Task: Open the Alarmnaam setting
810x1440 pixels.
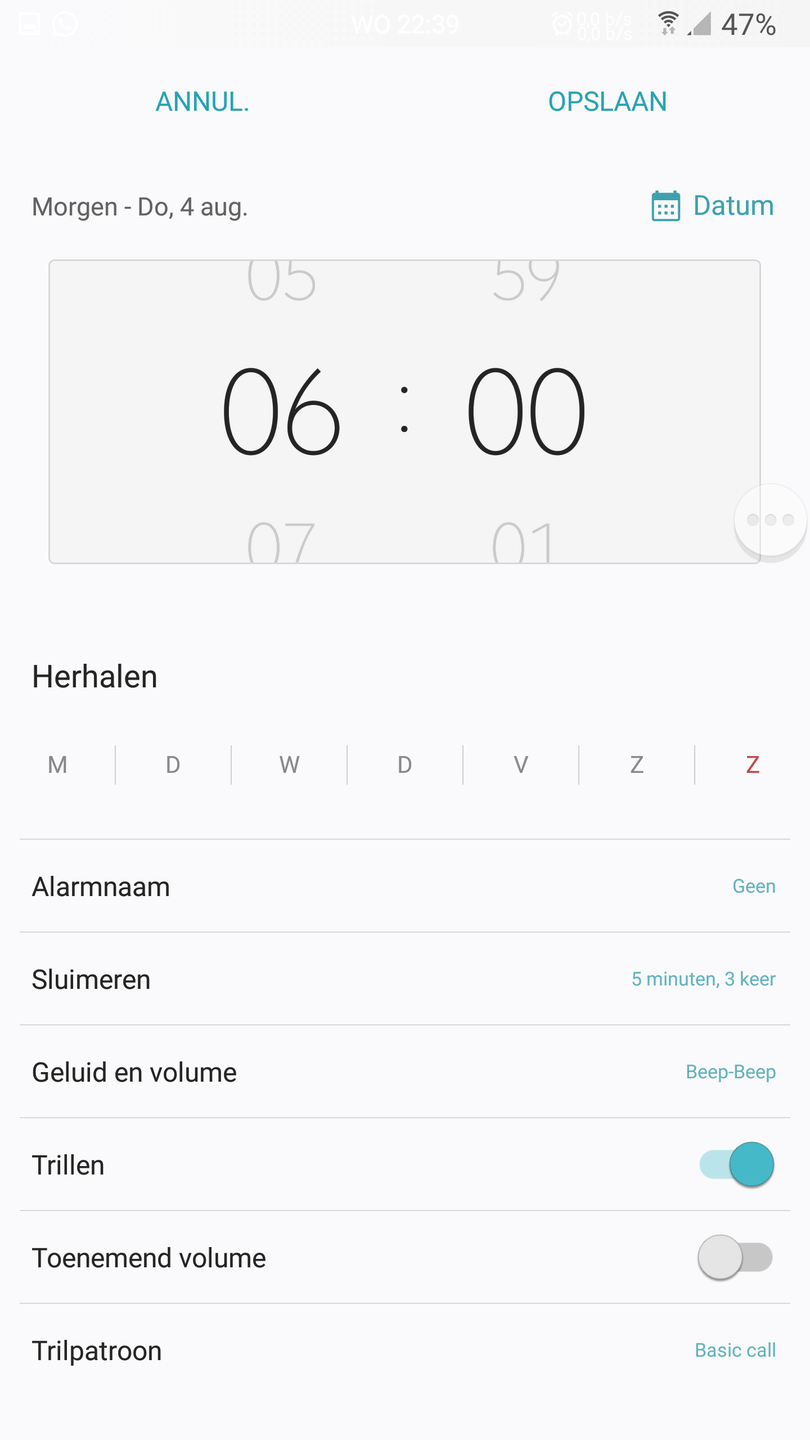Action: coord(405,886)
